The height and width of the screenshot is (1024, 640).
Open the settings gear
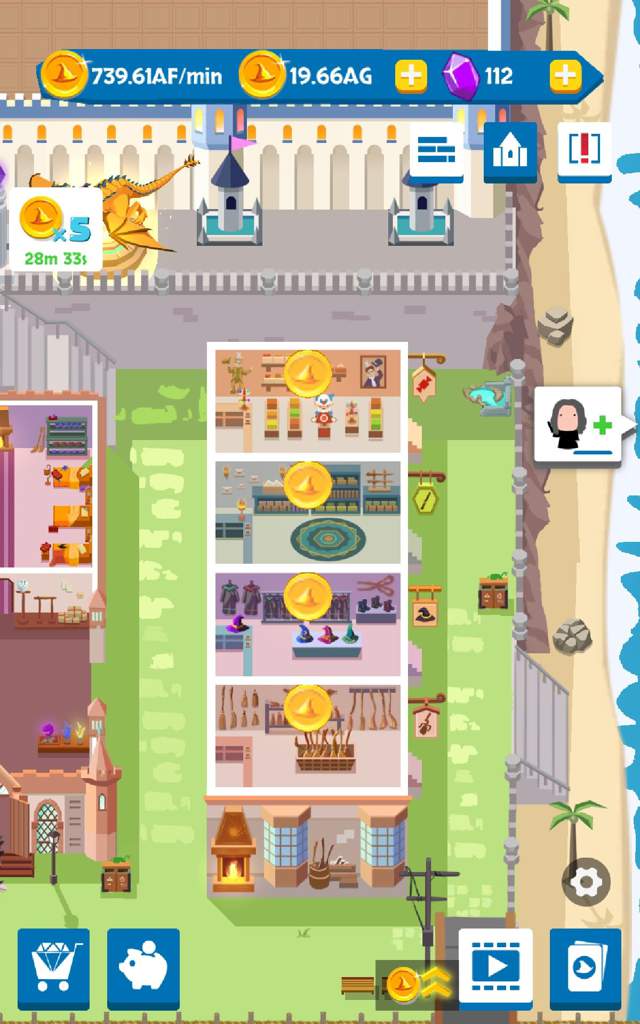pyautogui.click(x=586, y=882)
